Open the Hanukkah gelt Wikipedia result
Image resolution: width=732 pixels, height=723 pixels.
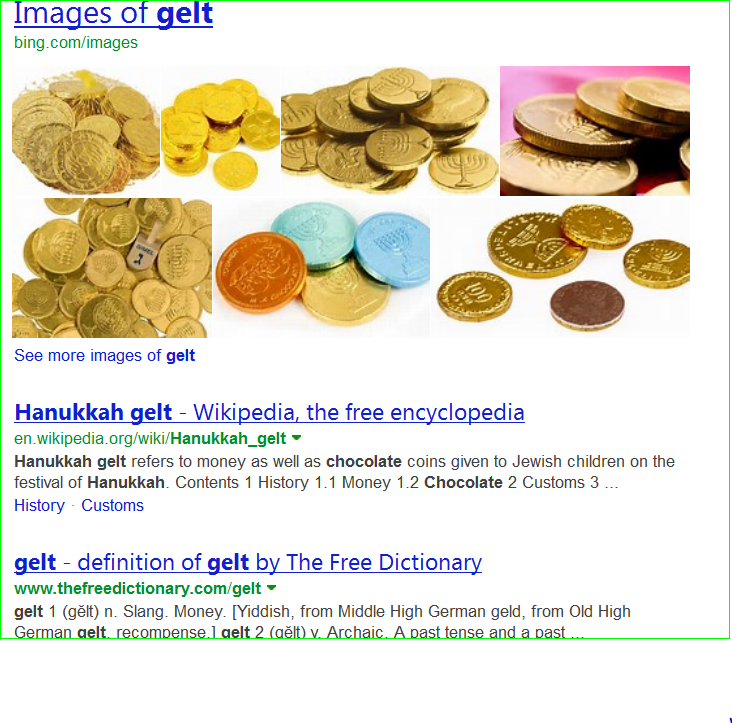pyautogui.click(x=269, y=412)
